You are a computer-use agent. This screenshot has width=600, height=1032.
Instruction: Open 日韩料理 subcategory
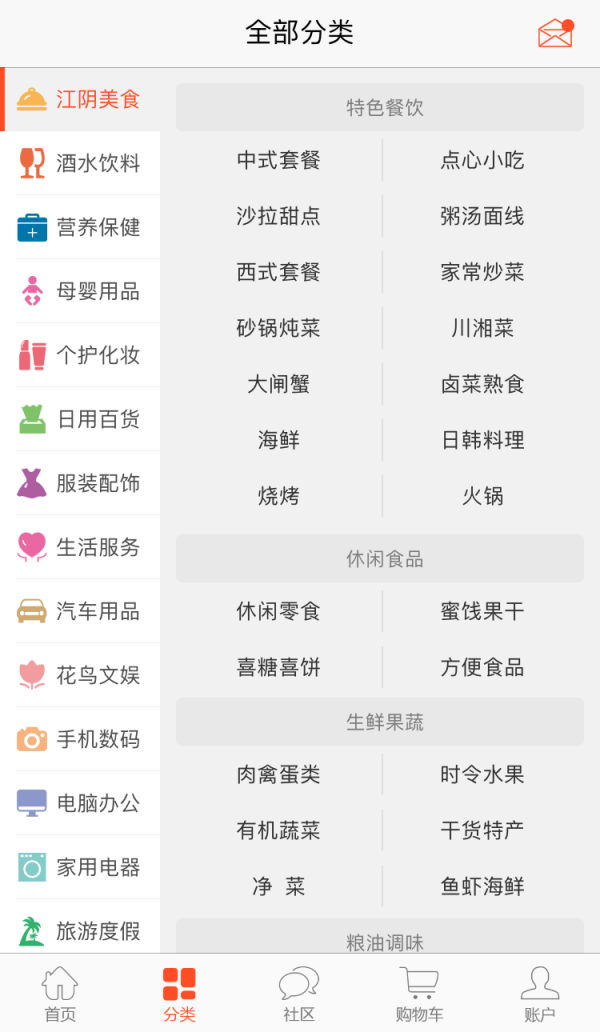(x=483, y=440)
